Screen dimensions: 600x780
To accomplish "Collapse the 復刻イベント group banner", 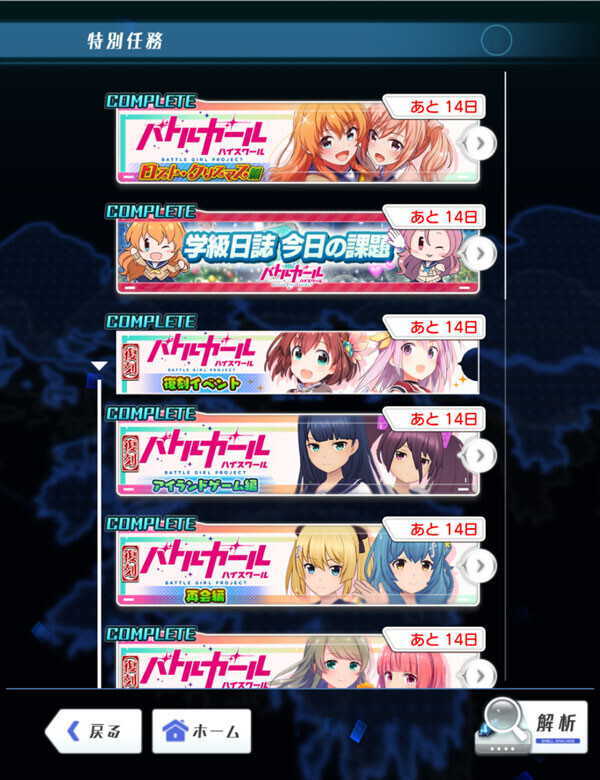I will point(298,362).
